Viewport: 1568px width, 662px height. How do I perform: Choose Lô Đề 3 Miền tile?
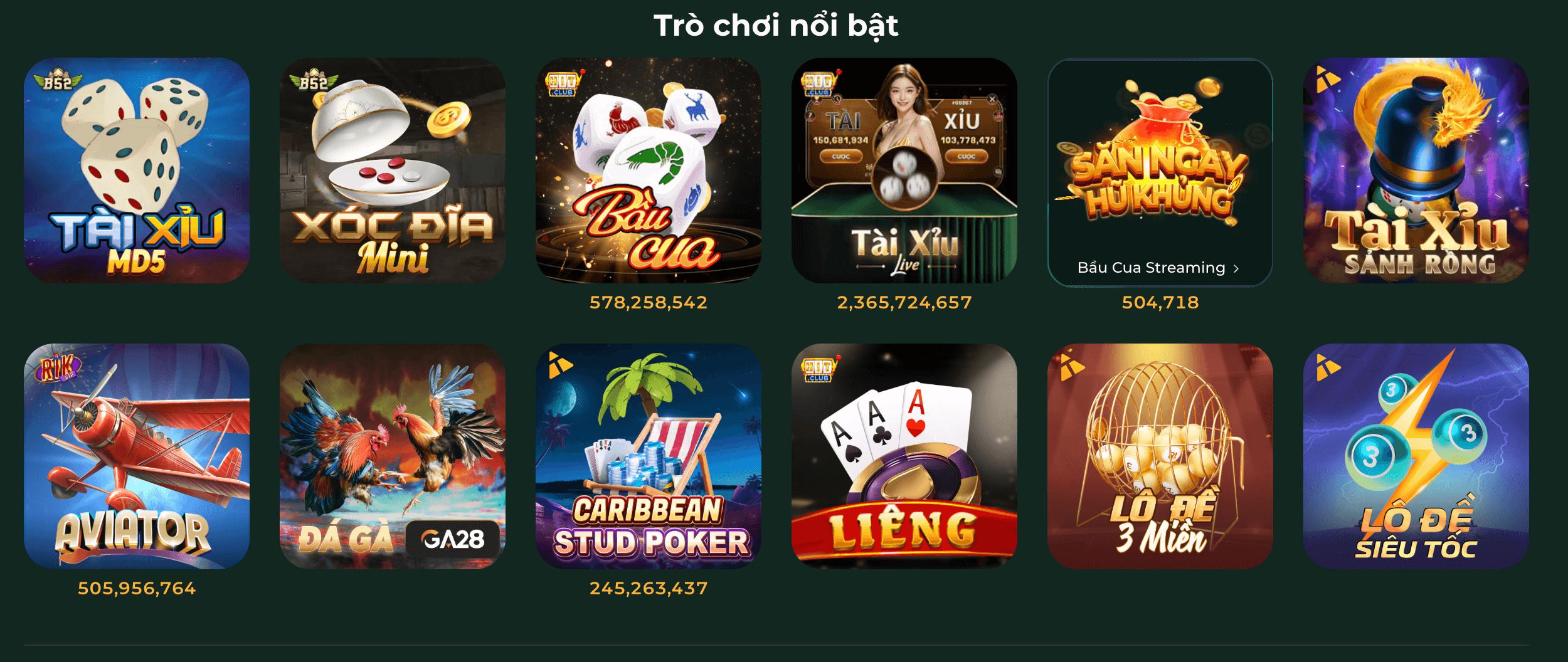(1160, 456)
